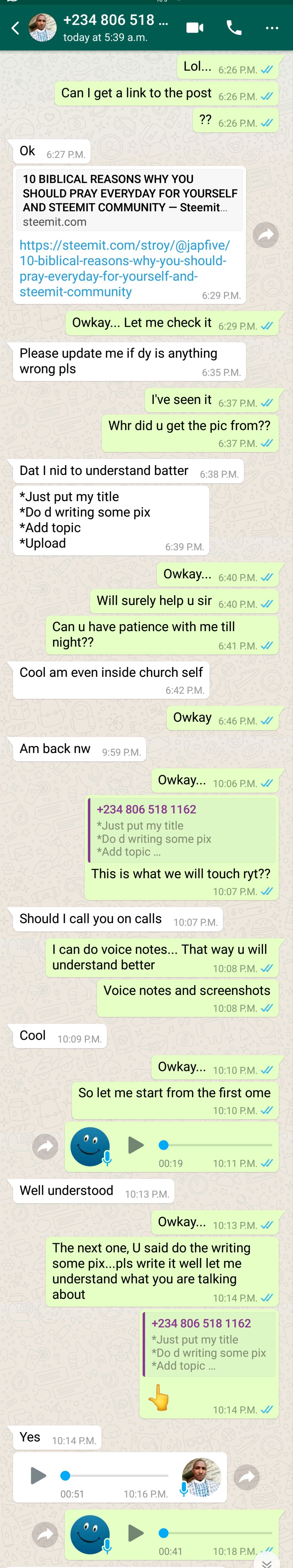
Task: Play the 00:19 voice note
Action: tap(136, 1145)
